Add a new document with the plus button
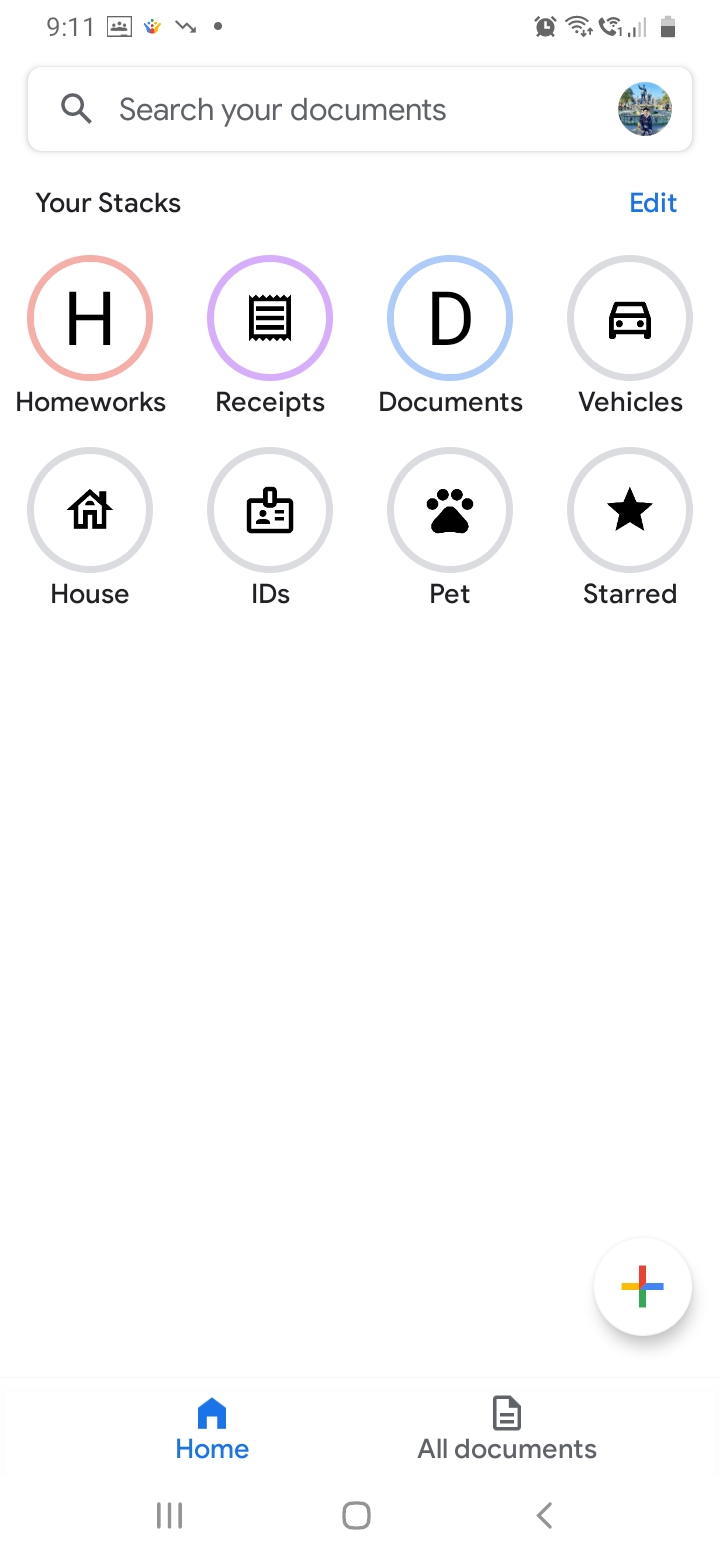720x1560 pixels. click(x=642, y=1287)
